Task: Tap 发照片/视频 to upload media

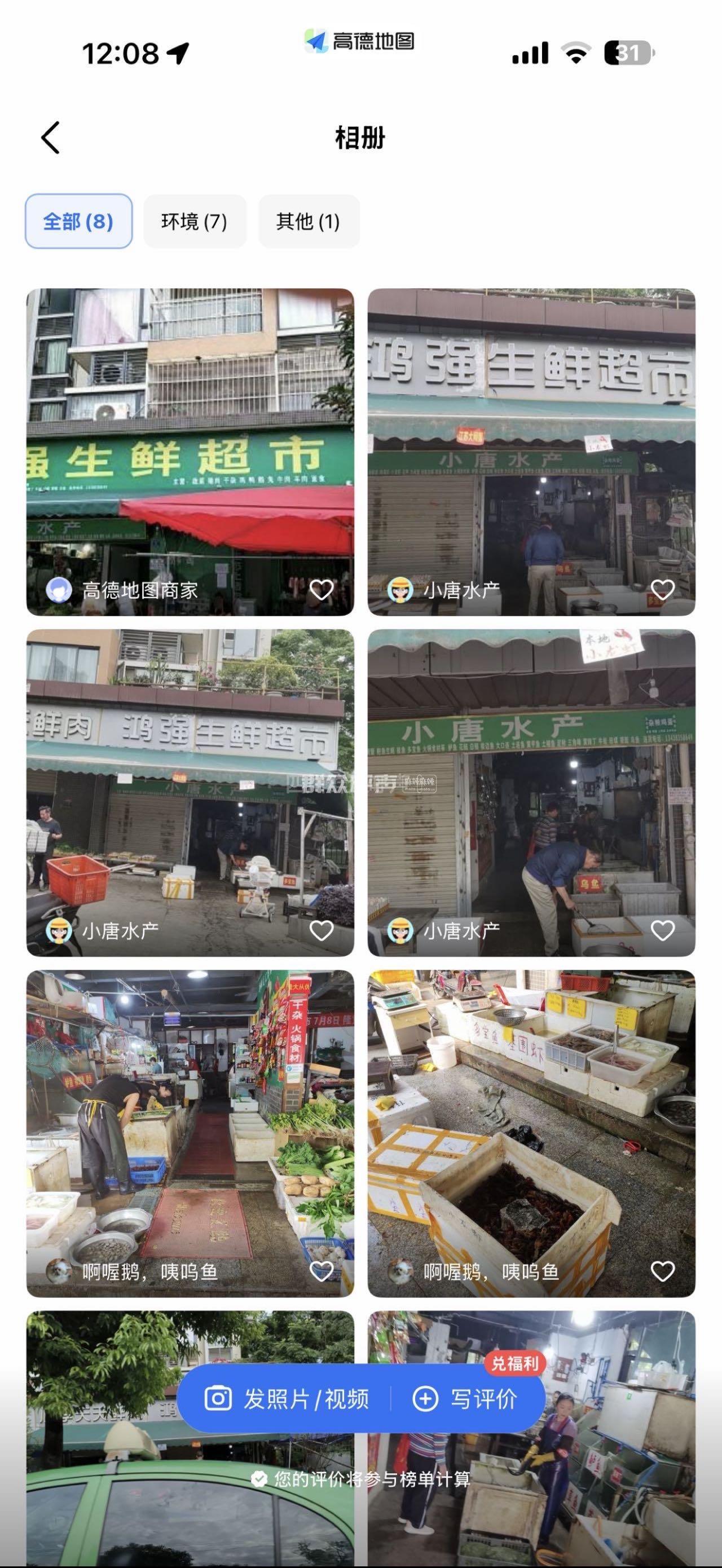Action: click(287, 1399)
